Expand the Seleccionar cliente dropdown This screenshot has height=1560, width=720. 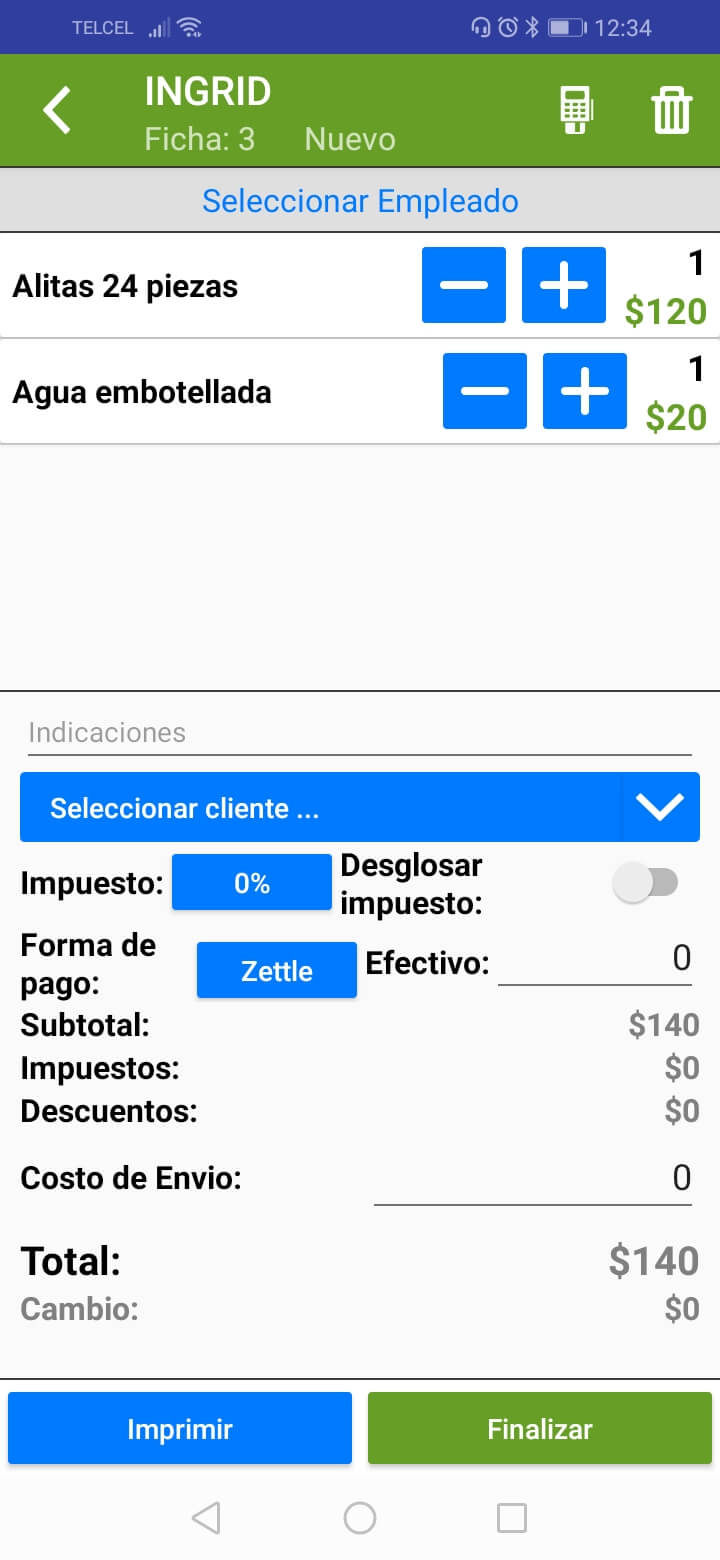pyautogui.click(x=660, y=807)
